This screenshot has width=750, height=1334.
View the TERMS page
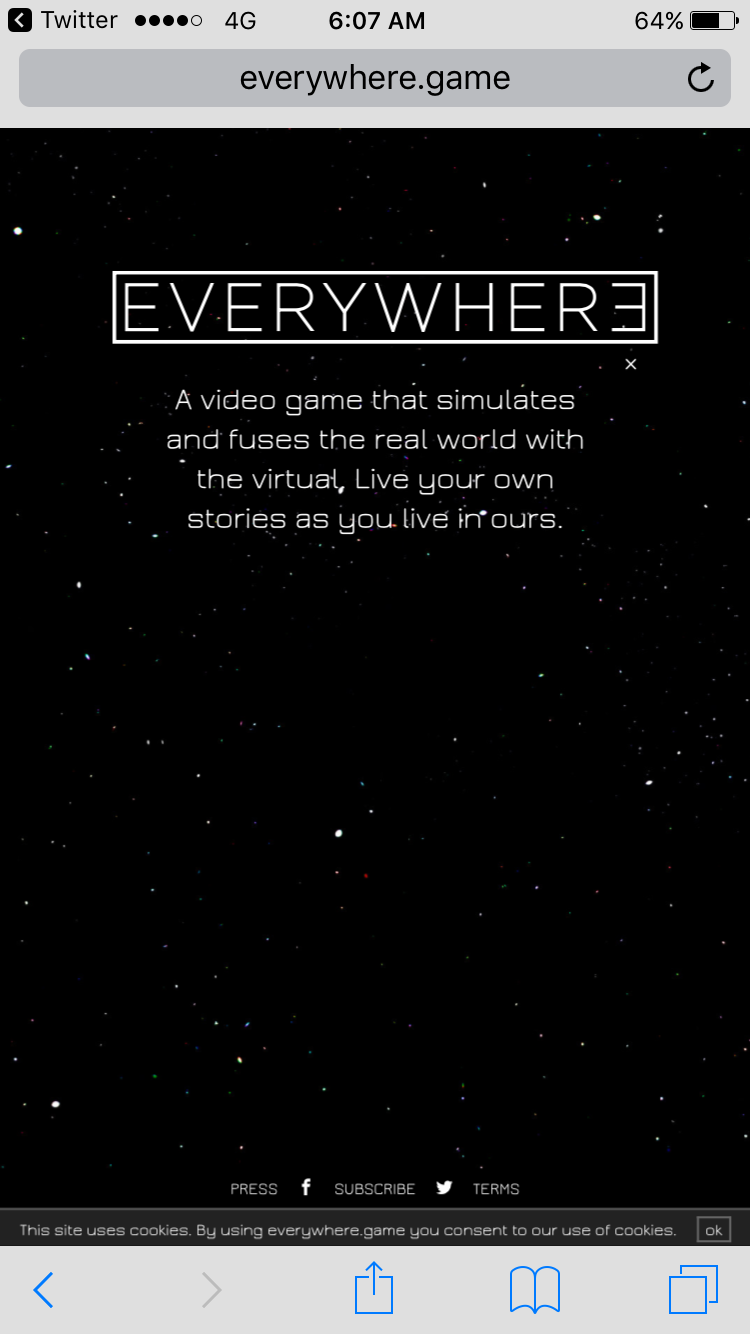(x=496, y=1189)
